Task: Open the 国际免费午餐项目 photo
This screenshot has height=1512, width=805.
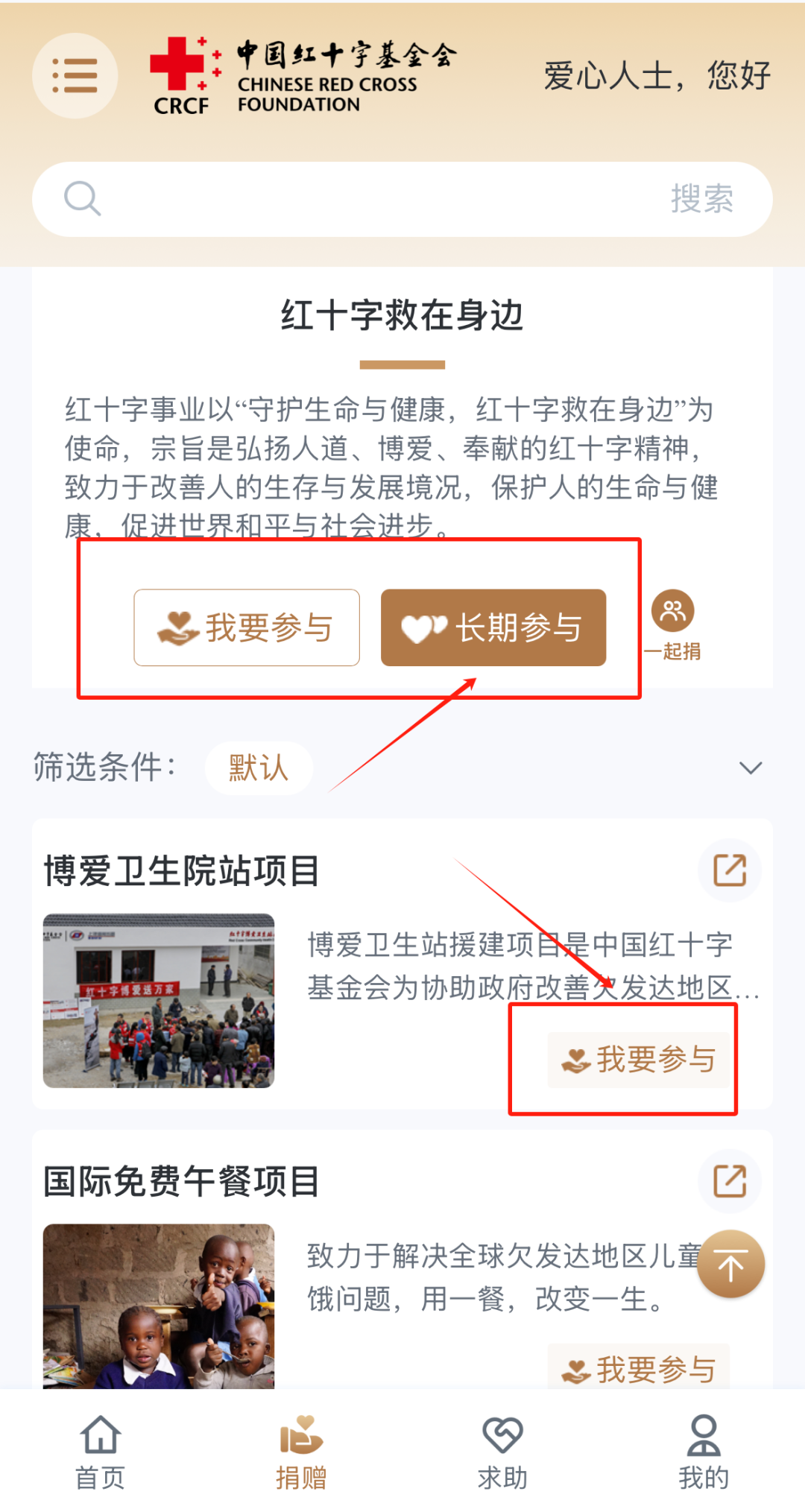Action: click(159, 1306)
